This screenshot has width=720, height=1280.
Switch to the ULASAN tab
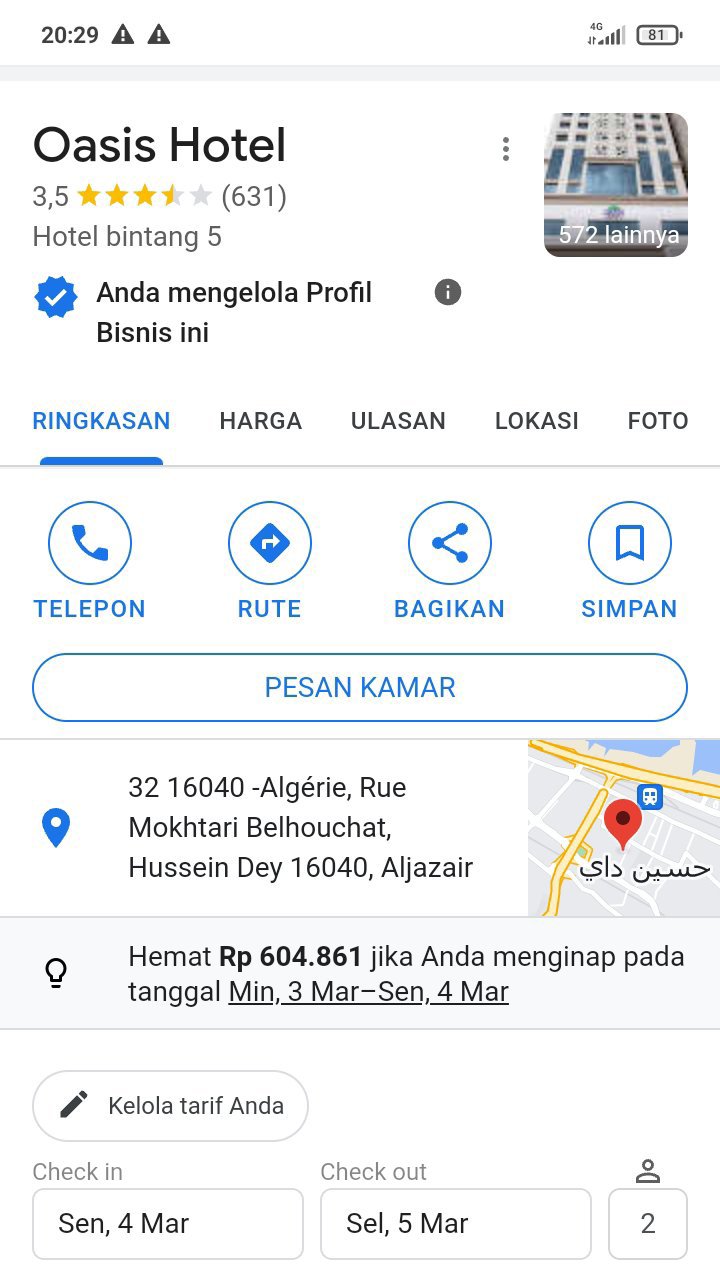point(398,421)
